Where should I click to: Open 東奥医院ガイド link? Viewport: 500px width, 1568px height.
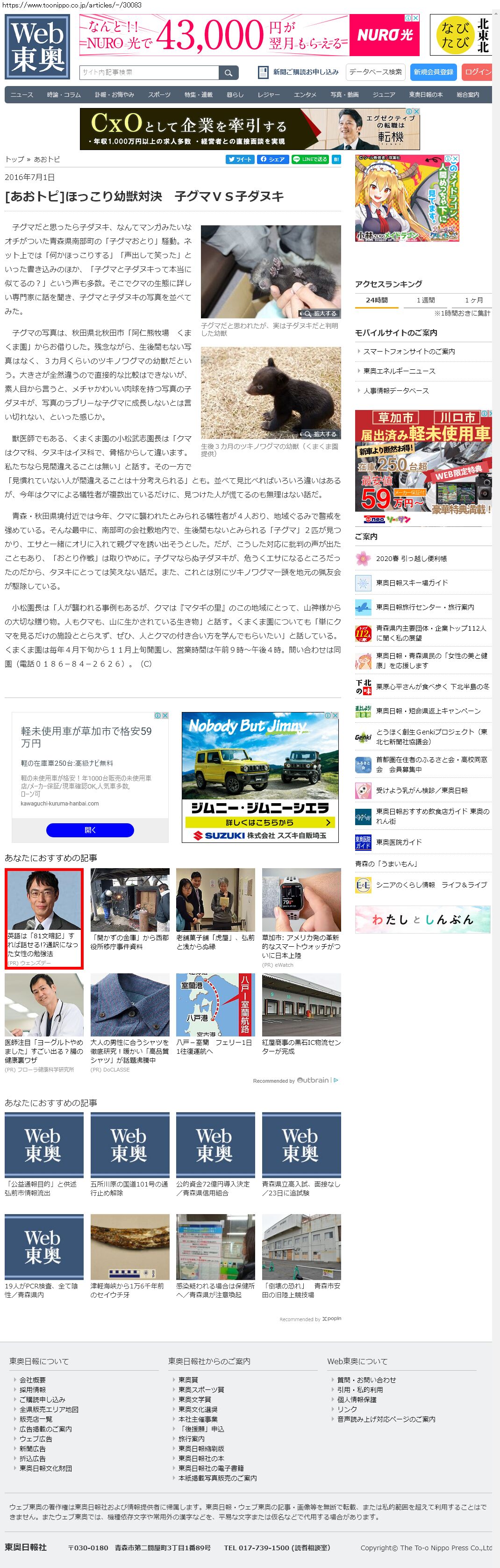(399, 842)
